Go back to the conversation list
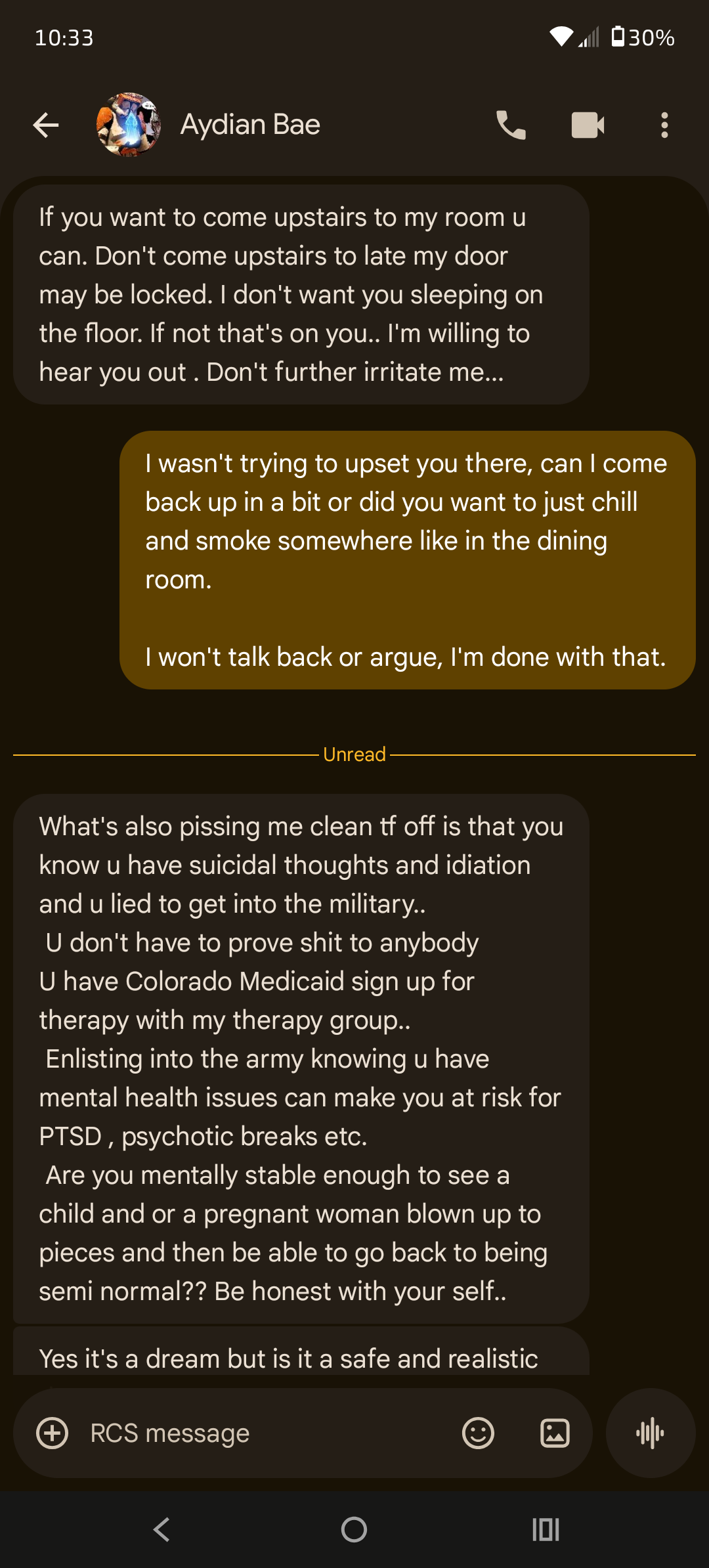The width and height of the screenshot is (709, 1568). [x=46, y=125]
